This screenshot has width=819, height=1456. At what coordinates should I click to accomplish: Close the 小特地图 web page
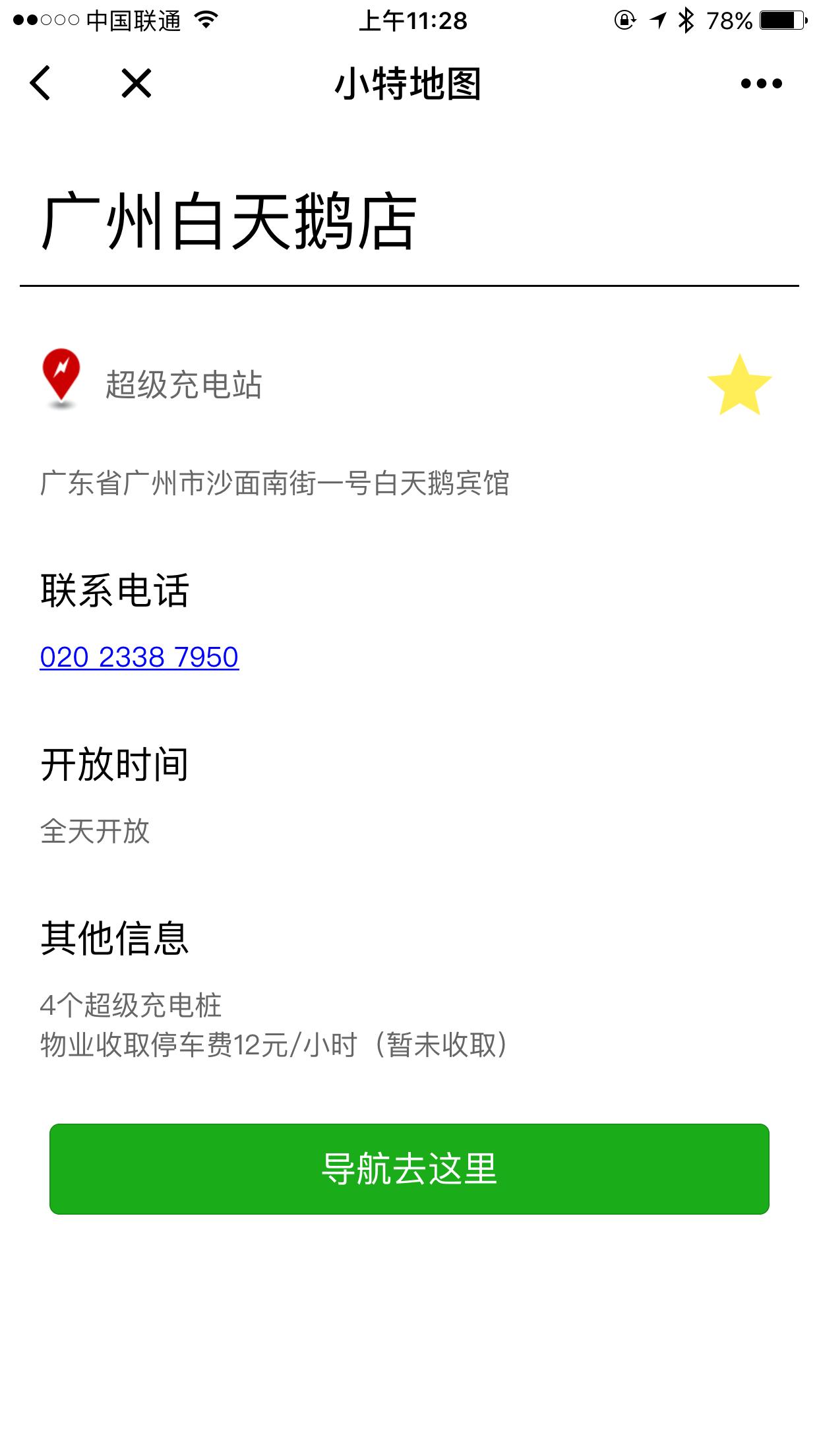(136, 83)
